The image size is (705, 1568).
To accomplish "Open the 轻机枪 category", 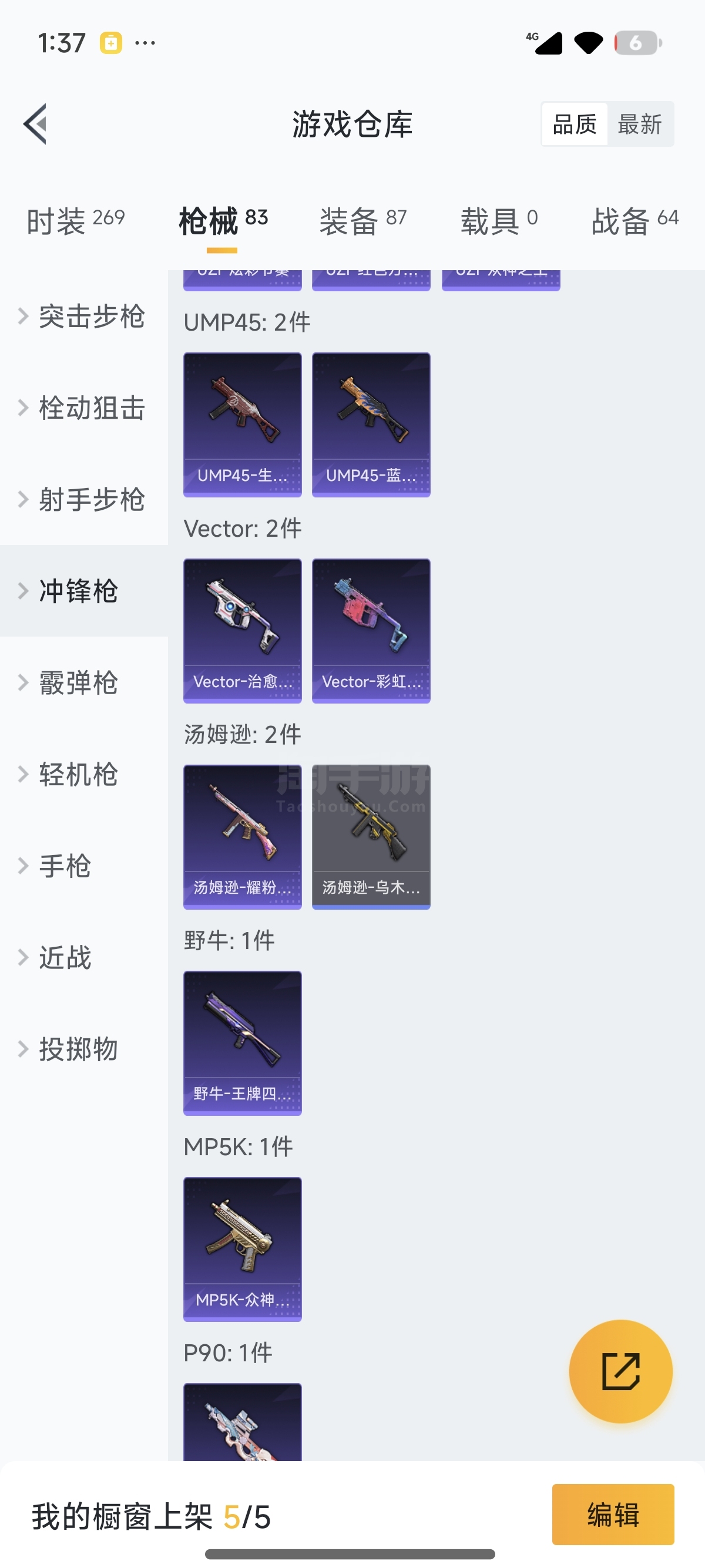I will (x=79, y=774).
